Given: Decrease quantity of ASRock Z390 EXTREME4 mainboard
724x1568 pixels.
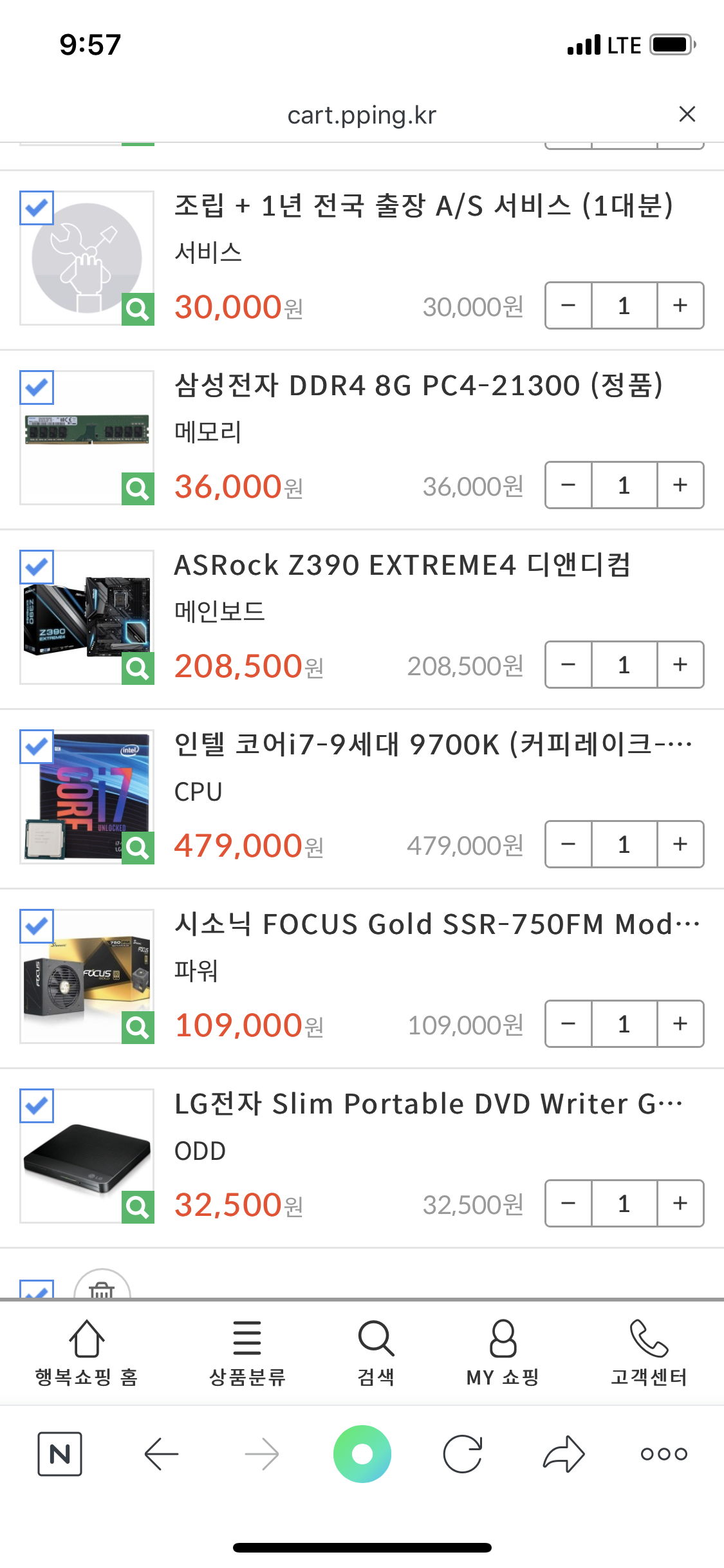Looking at the screenshot, I should [568, 665].
